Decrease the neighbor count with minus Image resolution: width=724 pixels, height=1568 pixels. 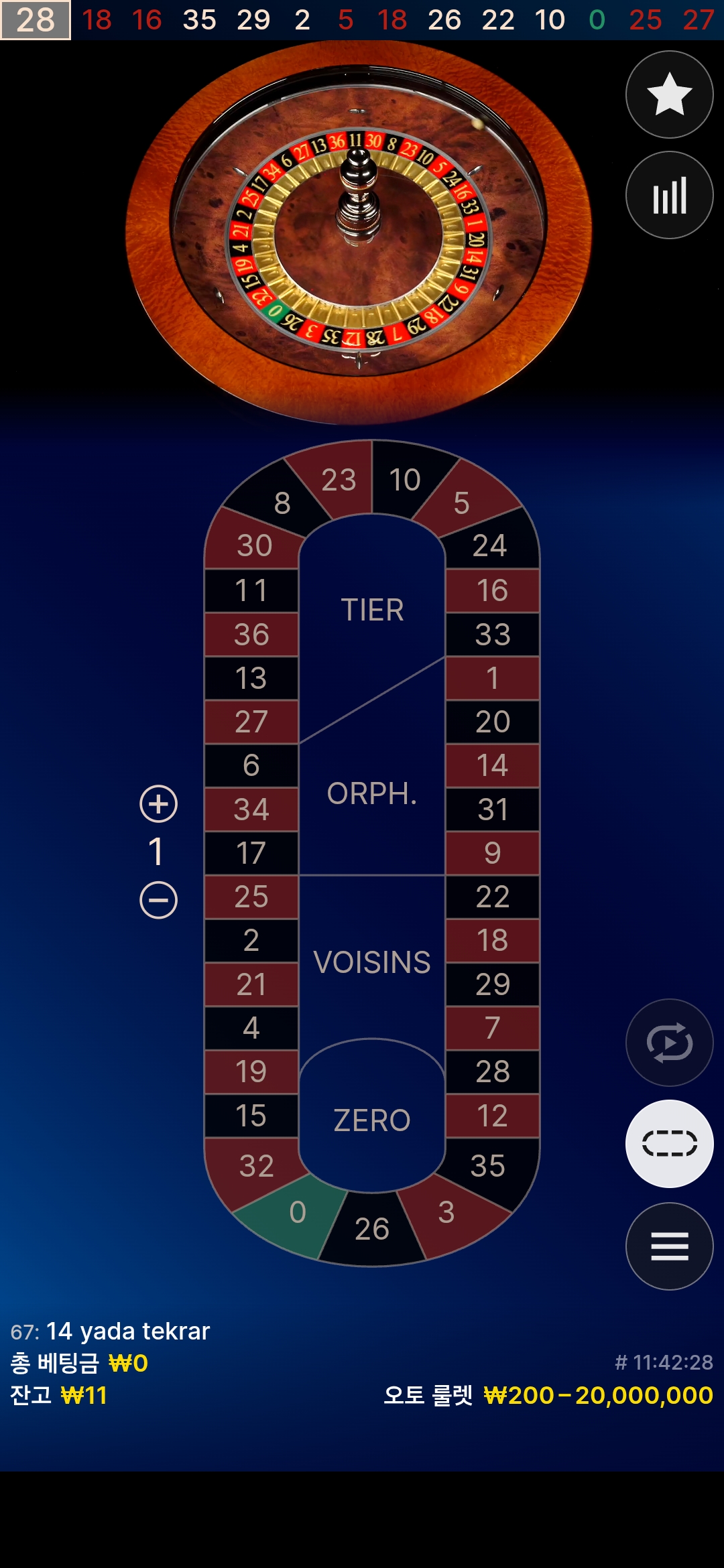(x=159, y=899)
